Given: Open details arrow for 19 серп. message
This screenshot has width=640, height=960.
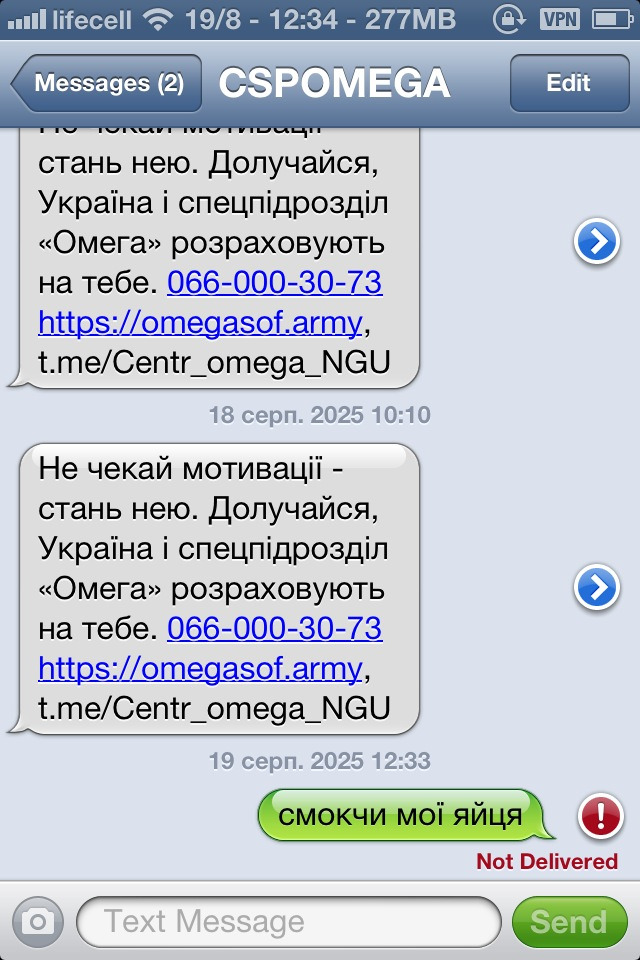Looking at the screenshot, I should [x=597, y=588].
